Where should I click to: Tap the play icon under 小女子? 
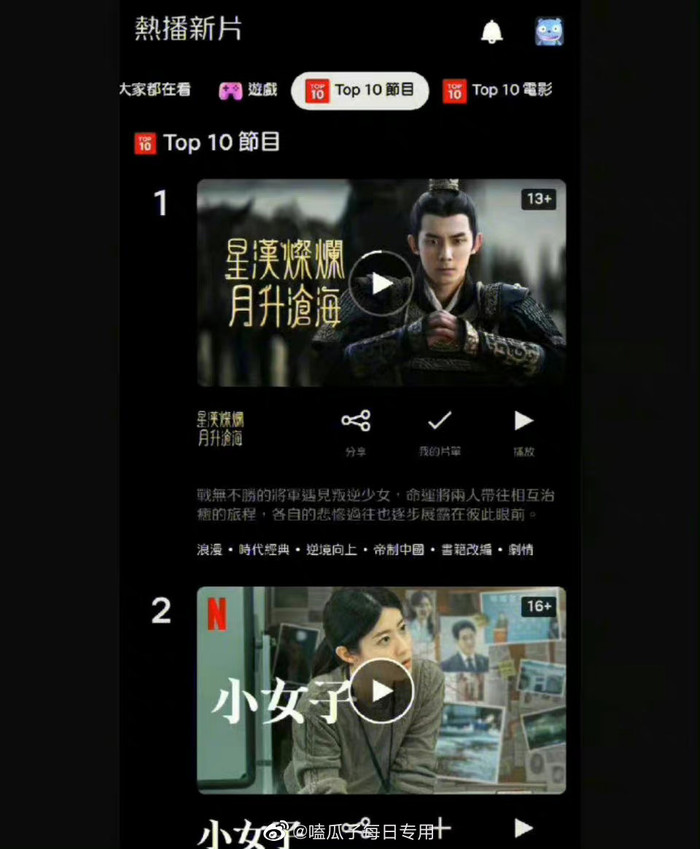[x=524, y=828]
